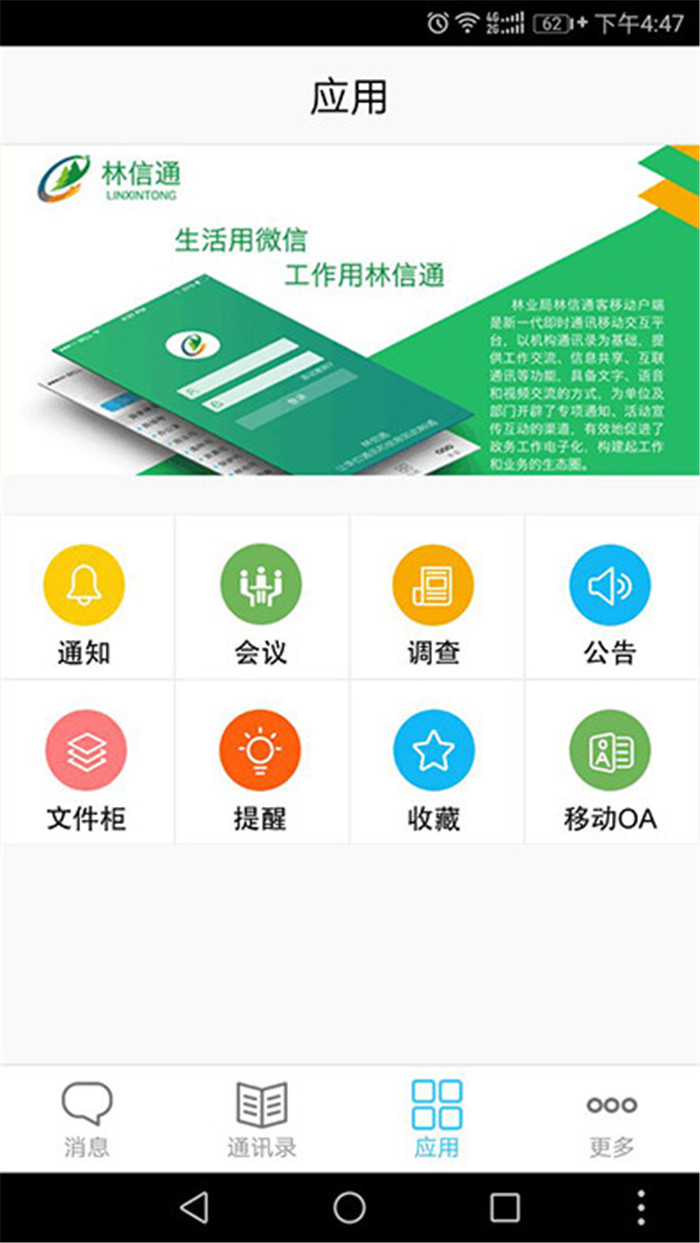Open the 调查 survey app
The height and width of the screenshot is (1243, 700).
[x=433, y=598]
